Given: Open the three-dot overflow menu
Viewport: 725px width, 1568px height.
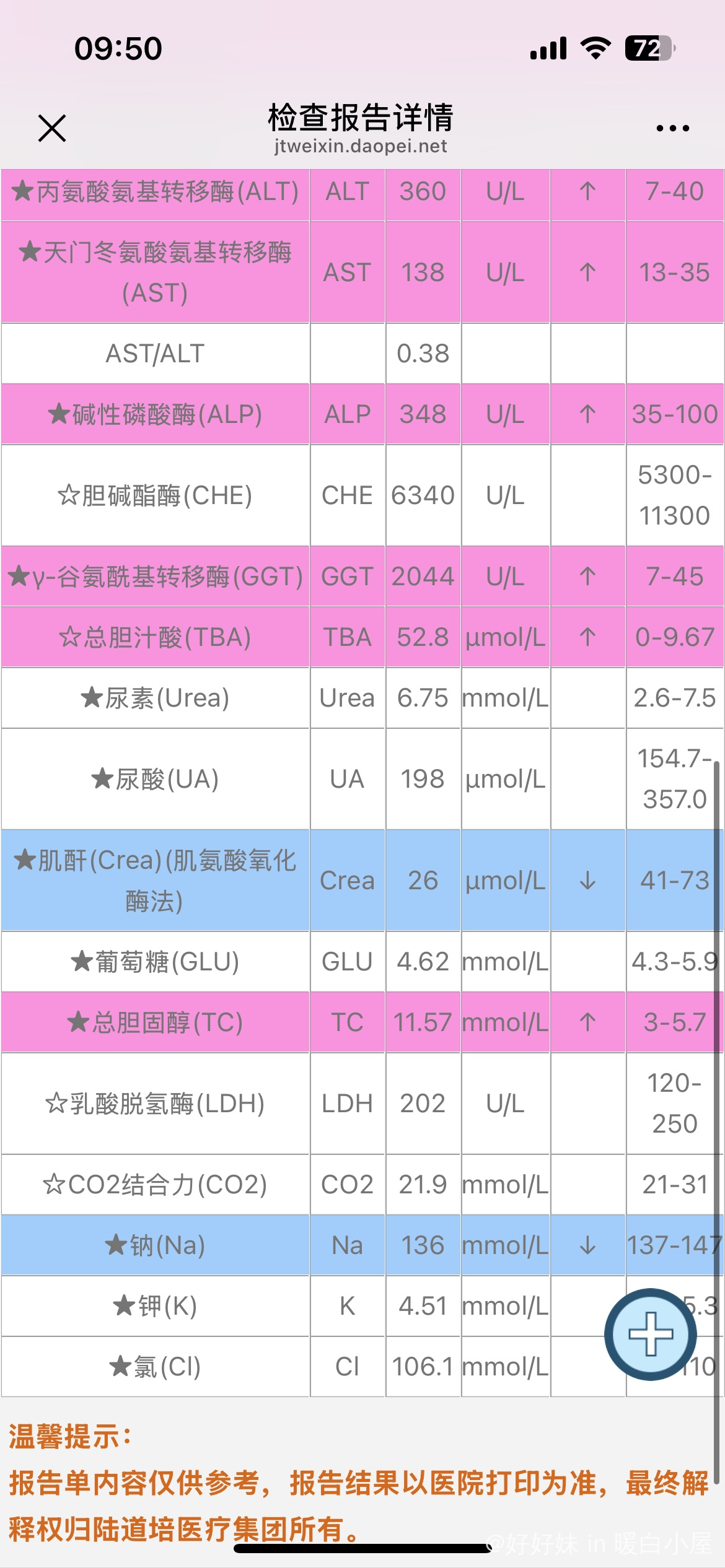Looking at the screenshot, I should pyautogui.click(x=672, y=128).
